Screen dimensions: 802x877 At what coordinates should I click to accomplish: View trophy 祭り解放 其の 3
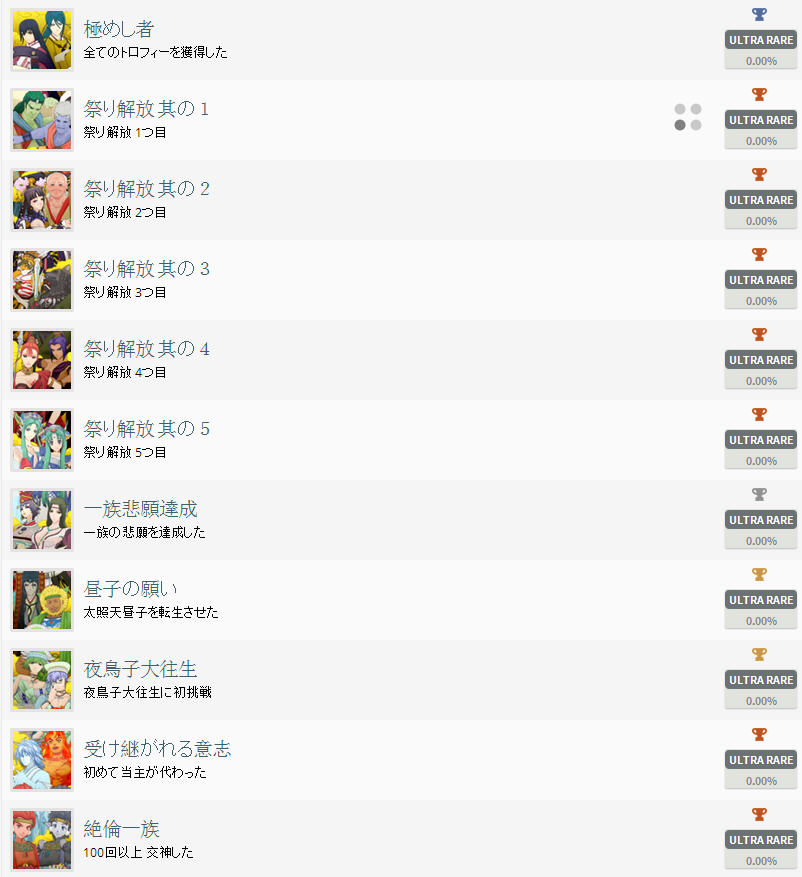[146, 269]
